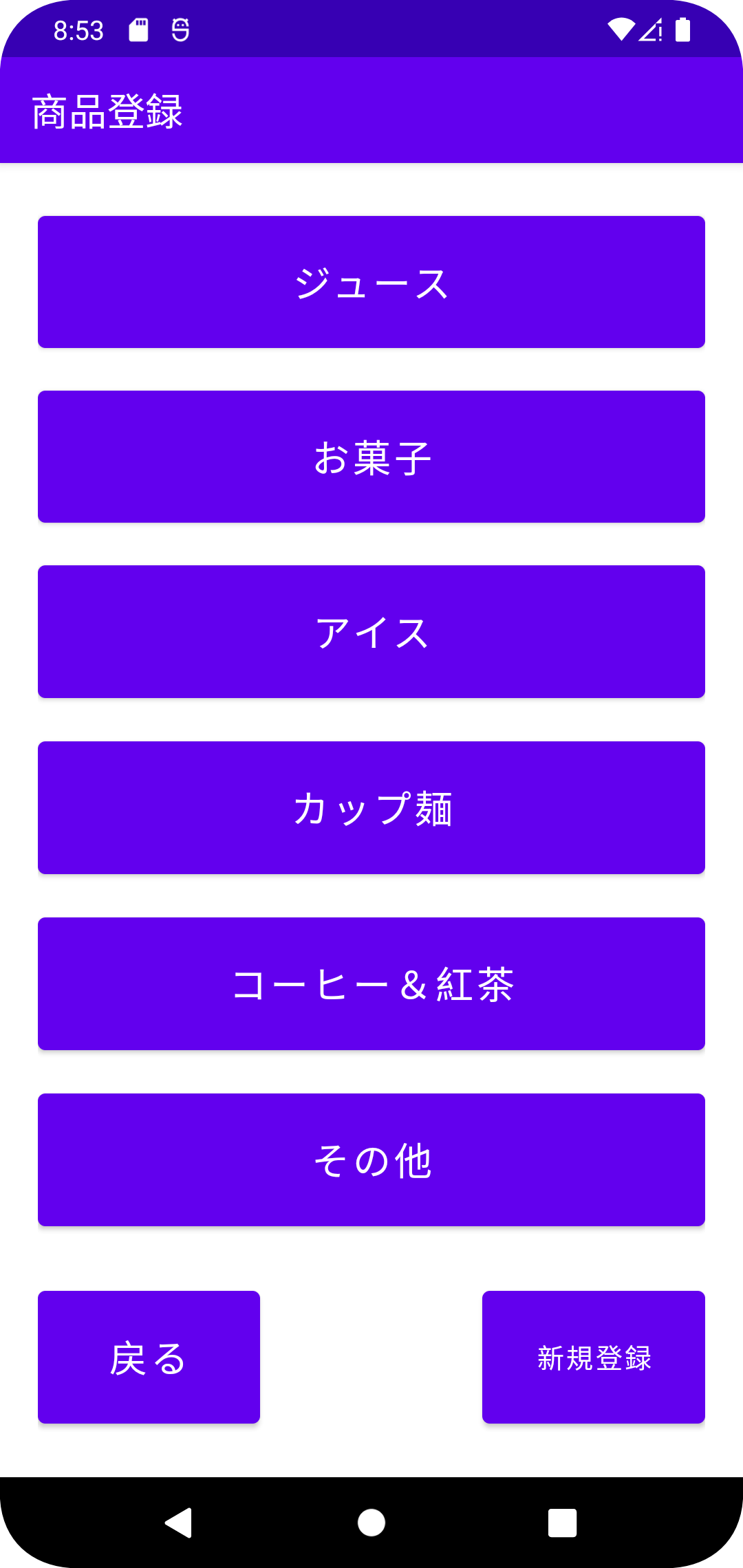
Task: Select the アイス category button
Action: pos(371,631)
